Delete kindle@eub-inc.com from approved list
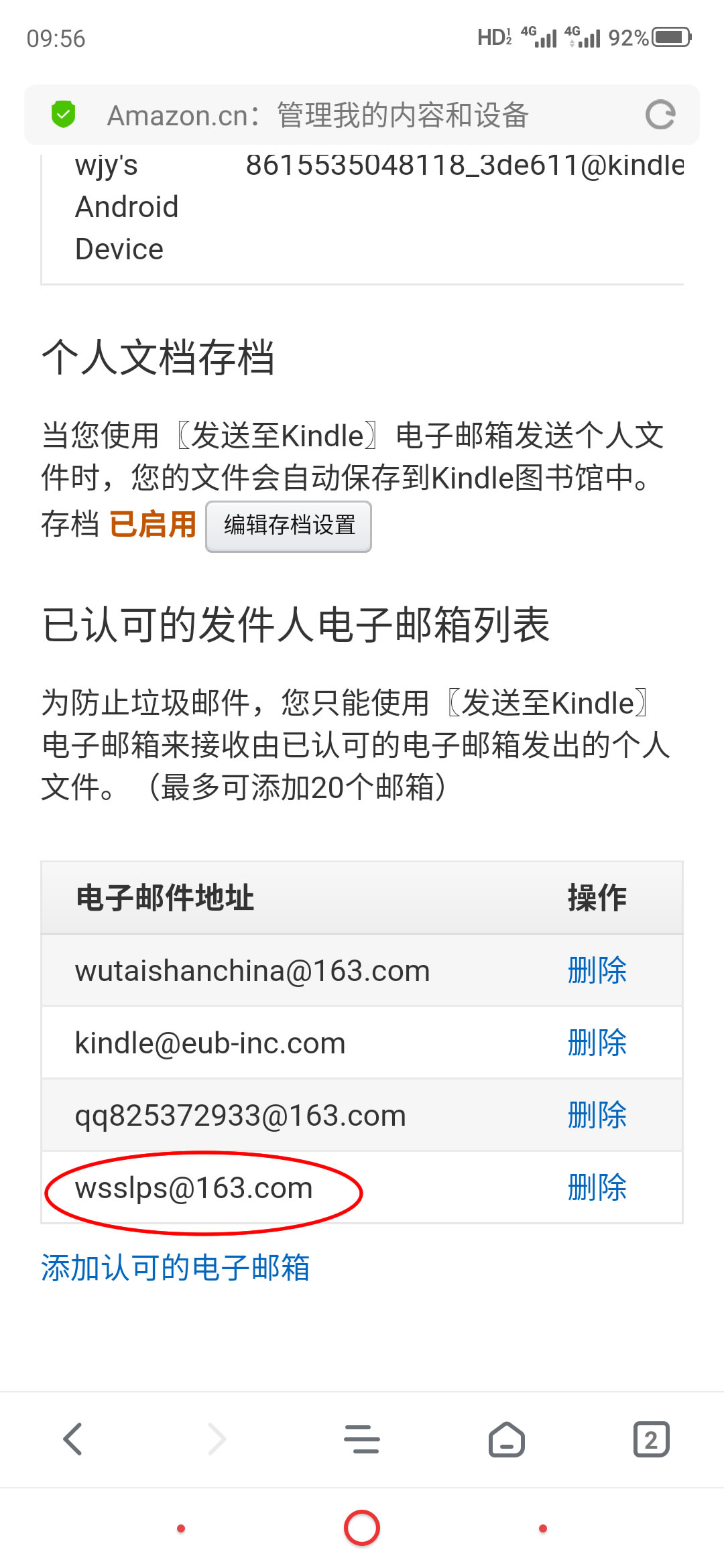724x1568 pixels. click(597, 1043)
